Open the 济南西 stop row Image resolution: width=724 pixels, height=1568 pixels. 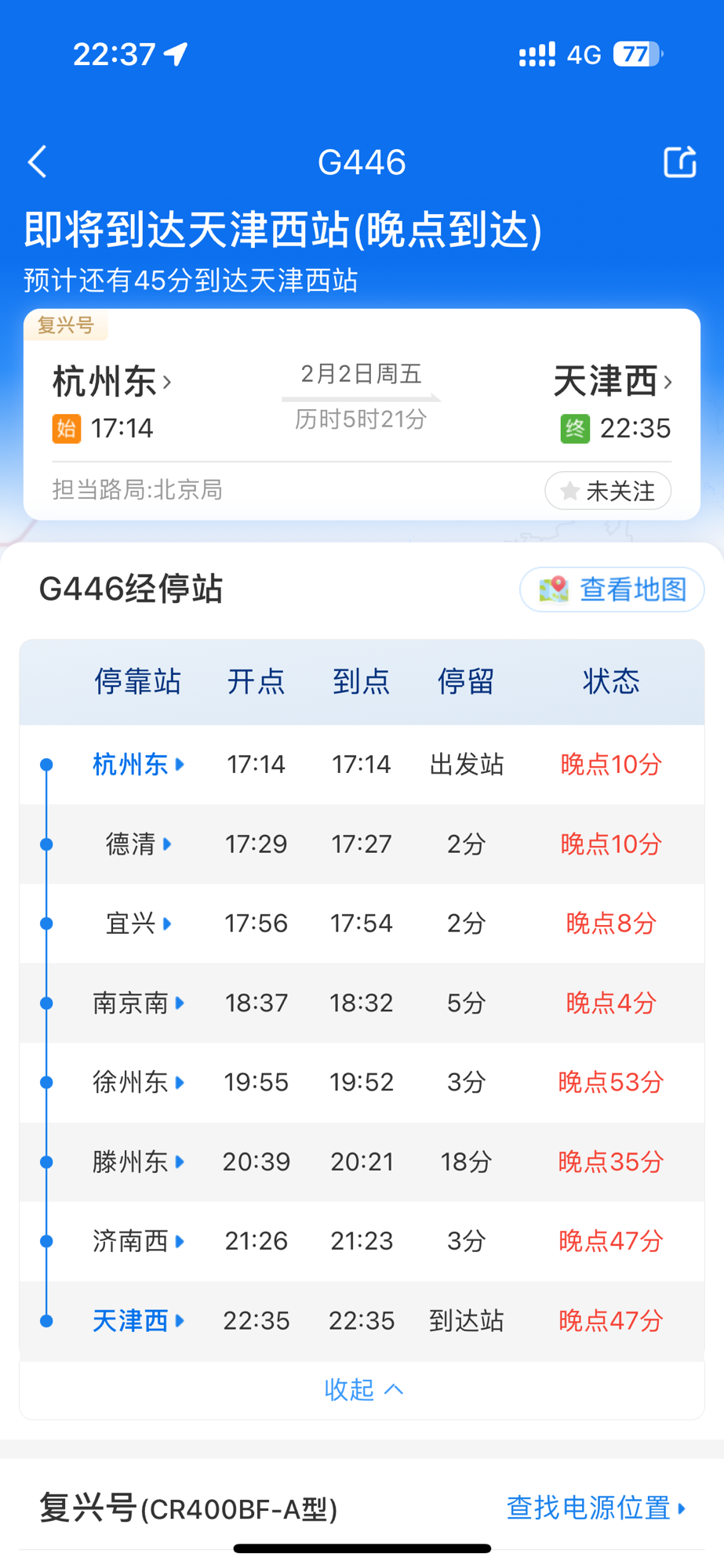click(x=362, y=1241)
